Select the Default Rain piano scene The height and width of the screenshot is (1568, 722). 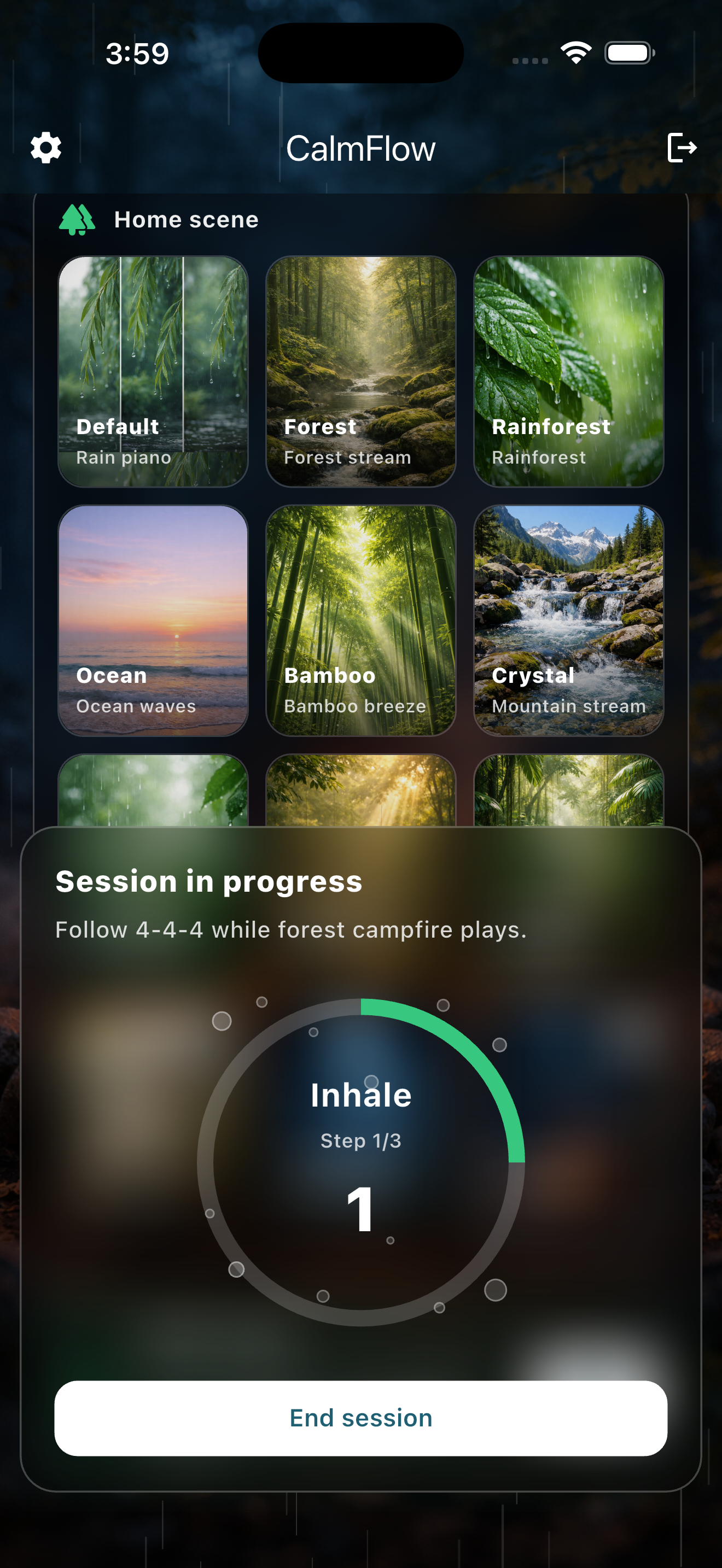tap(153, 370)
